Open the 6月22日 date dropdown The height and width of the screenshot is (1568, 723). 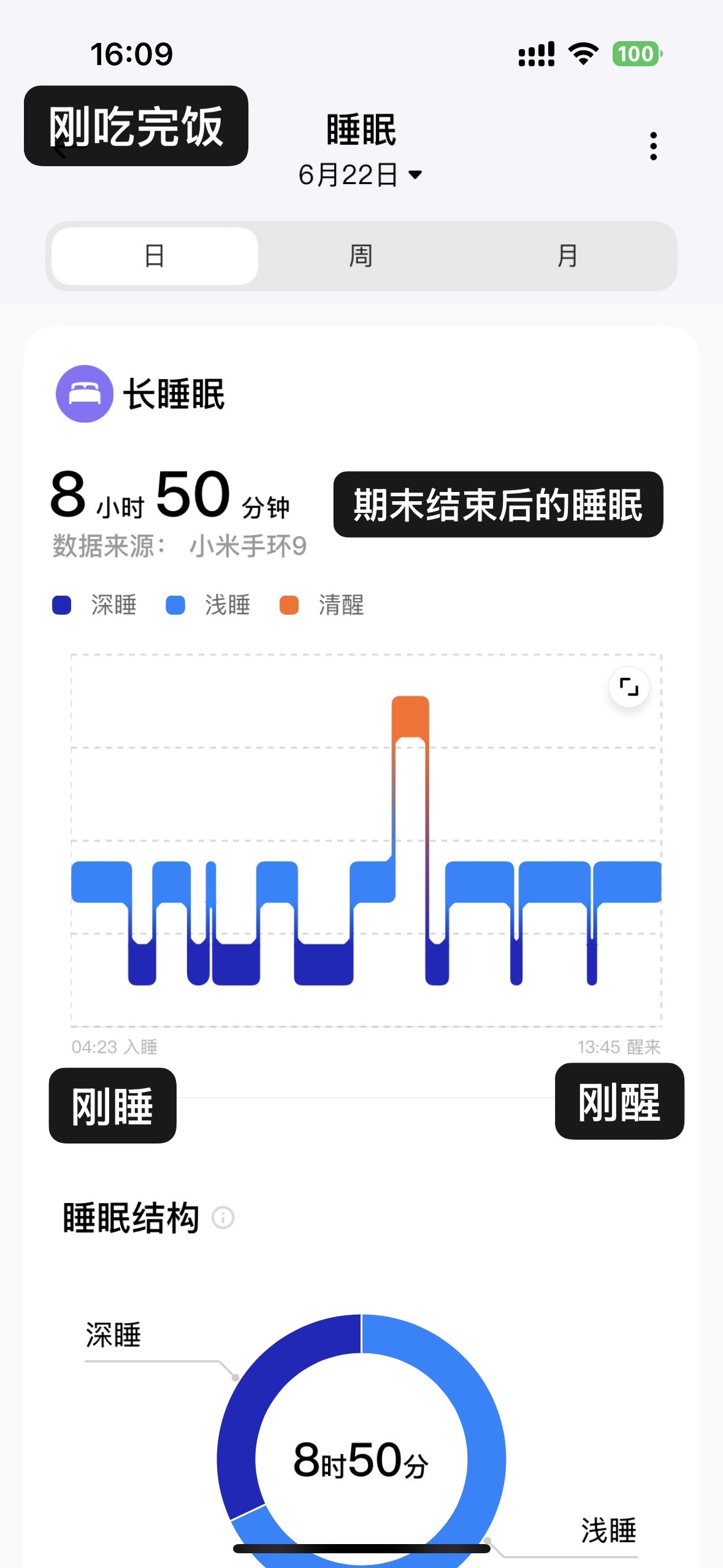[360, 175]
